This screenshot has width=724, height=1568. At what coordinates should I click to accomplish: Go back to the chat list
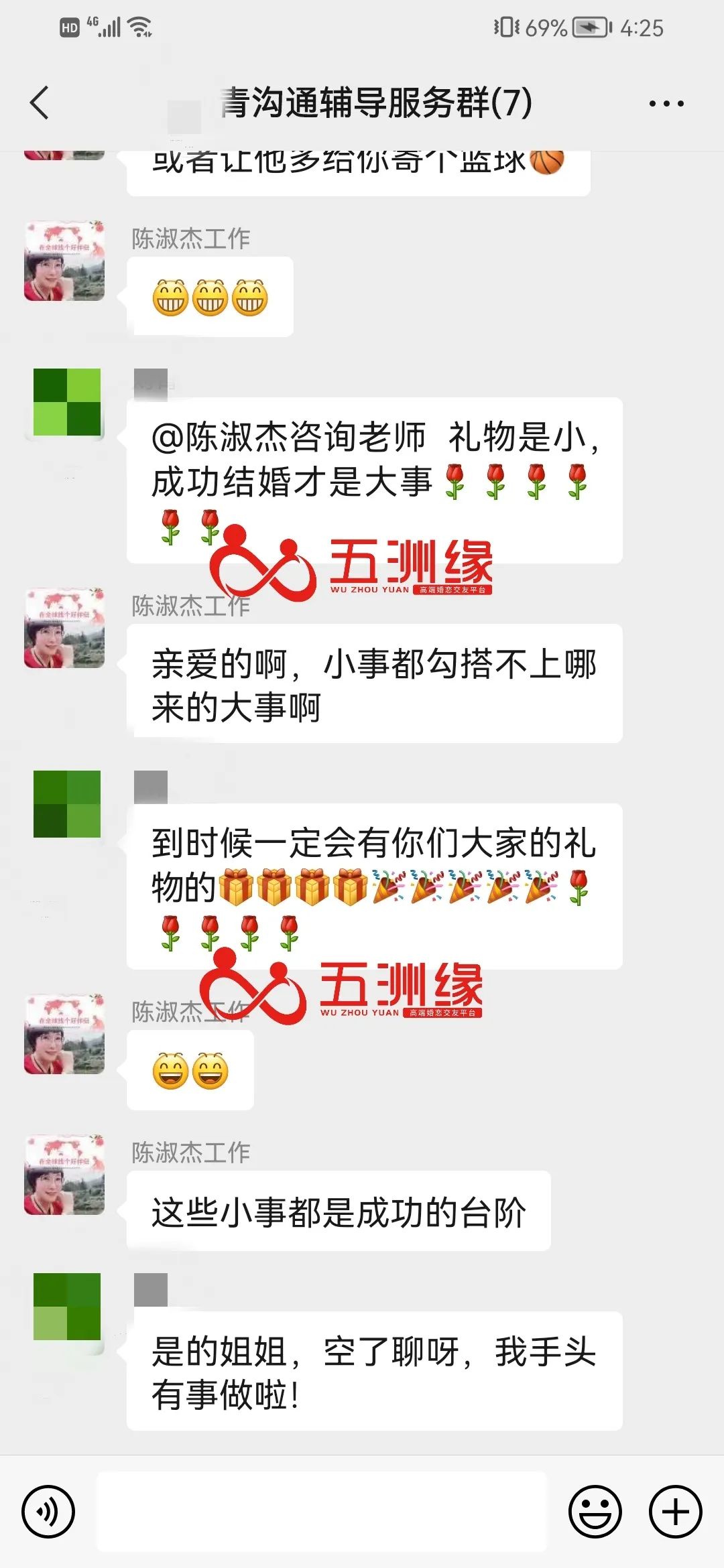[x=40, y=103]
